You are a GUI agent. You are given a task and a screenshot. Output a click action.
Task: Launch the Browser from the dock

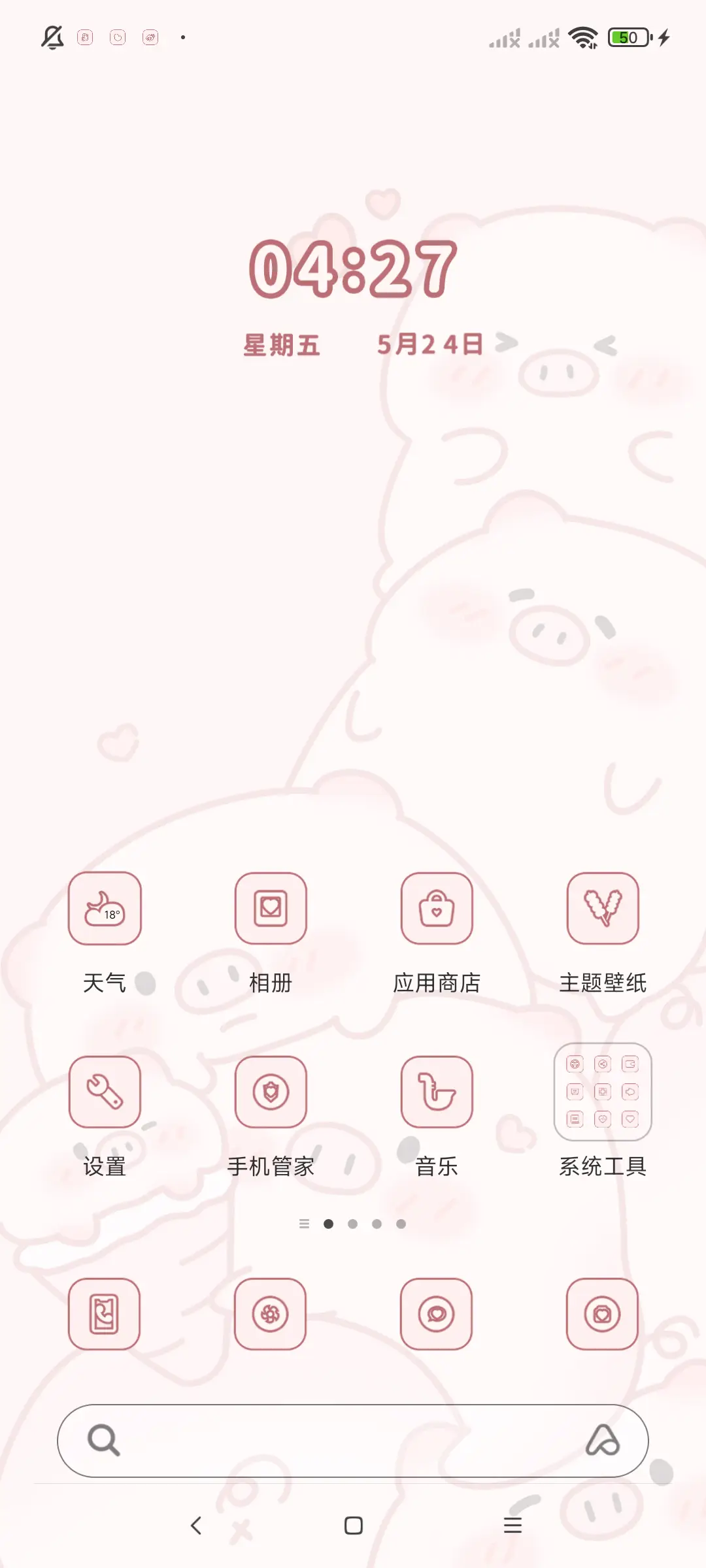pyautogui.click(x=271, y=1315)
